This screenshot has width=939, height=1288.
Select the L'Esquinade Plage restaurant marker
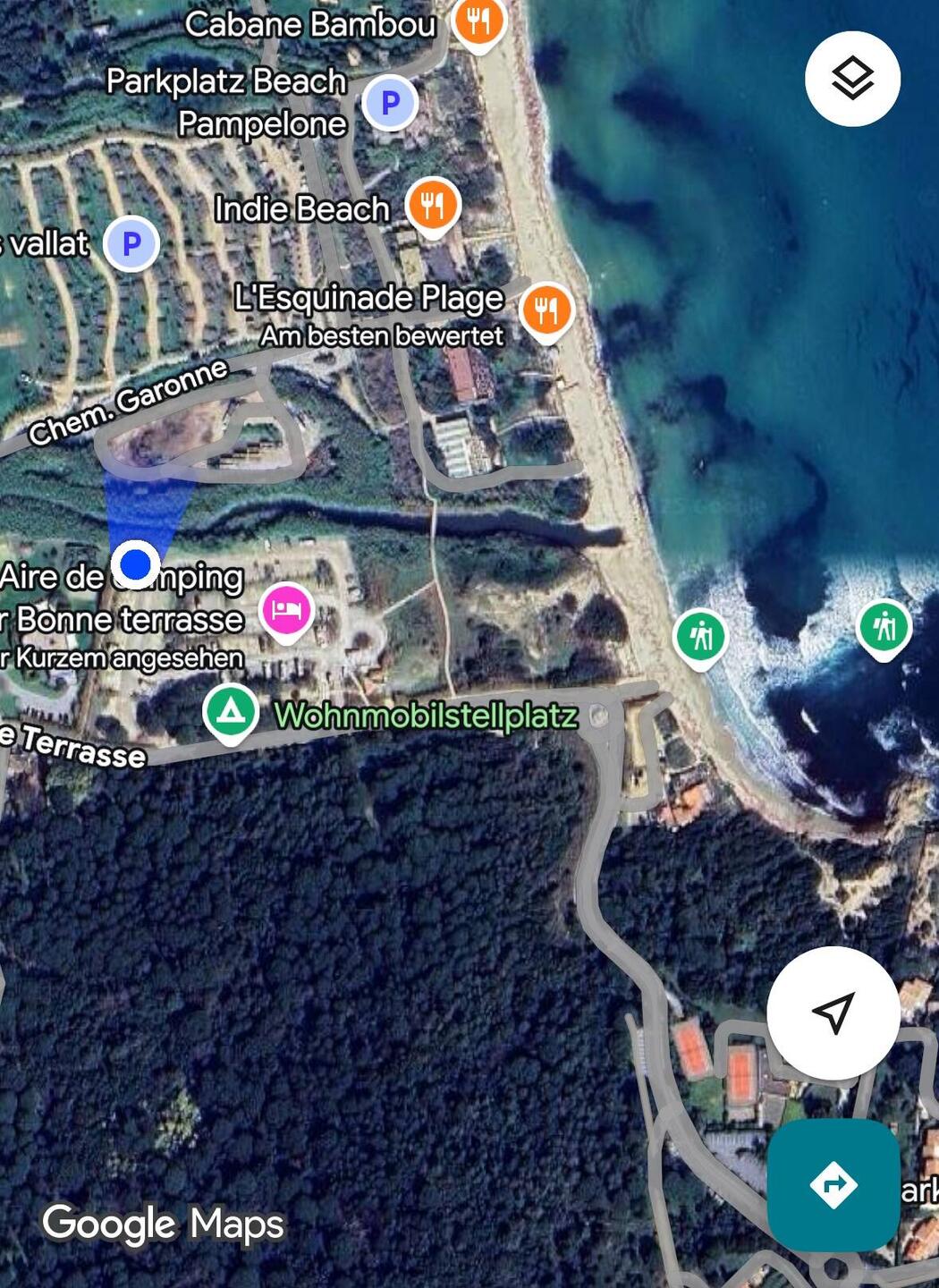coord(546,310)
